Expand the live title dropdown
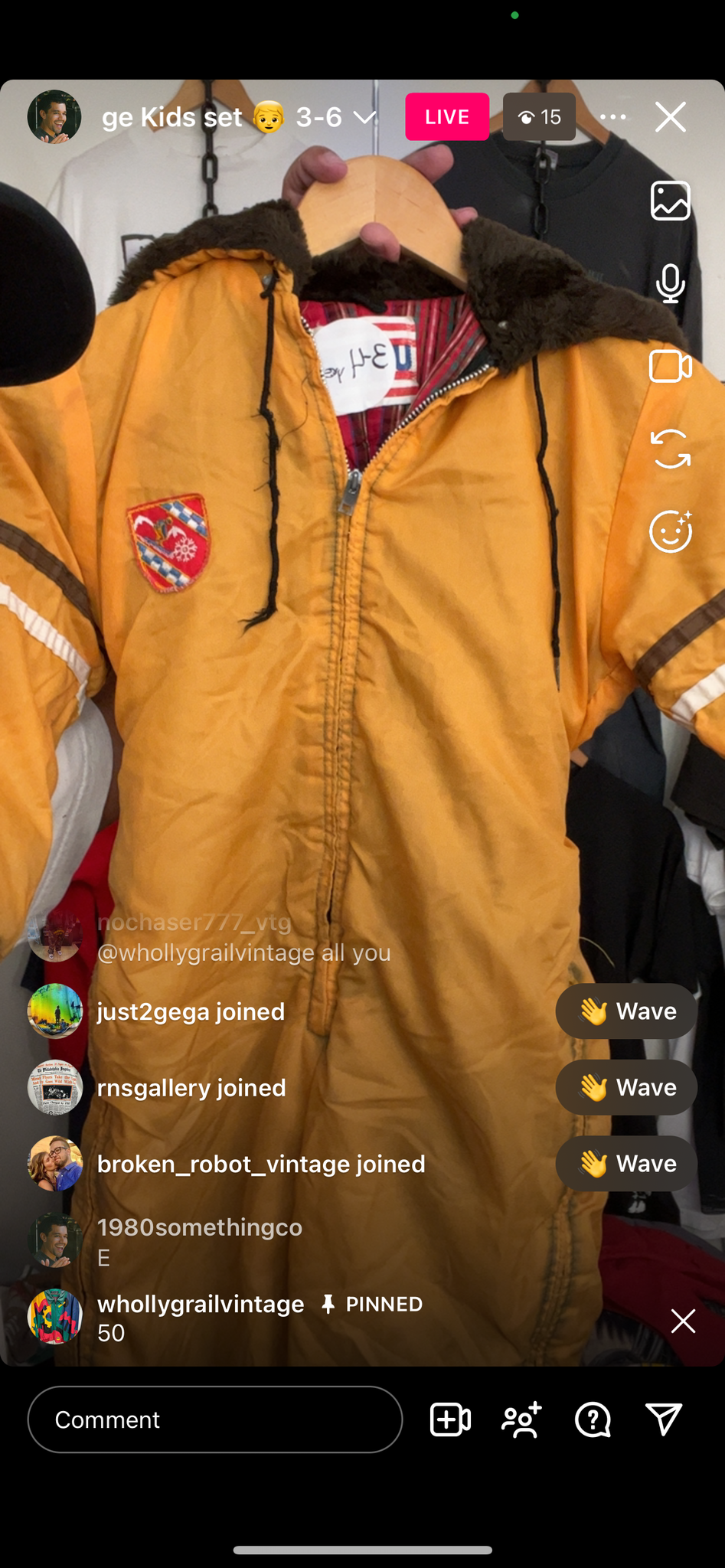Viewport: 725px width, 1568px height. coord(365,117)
